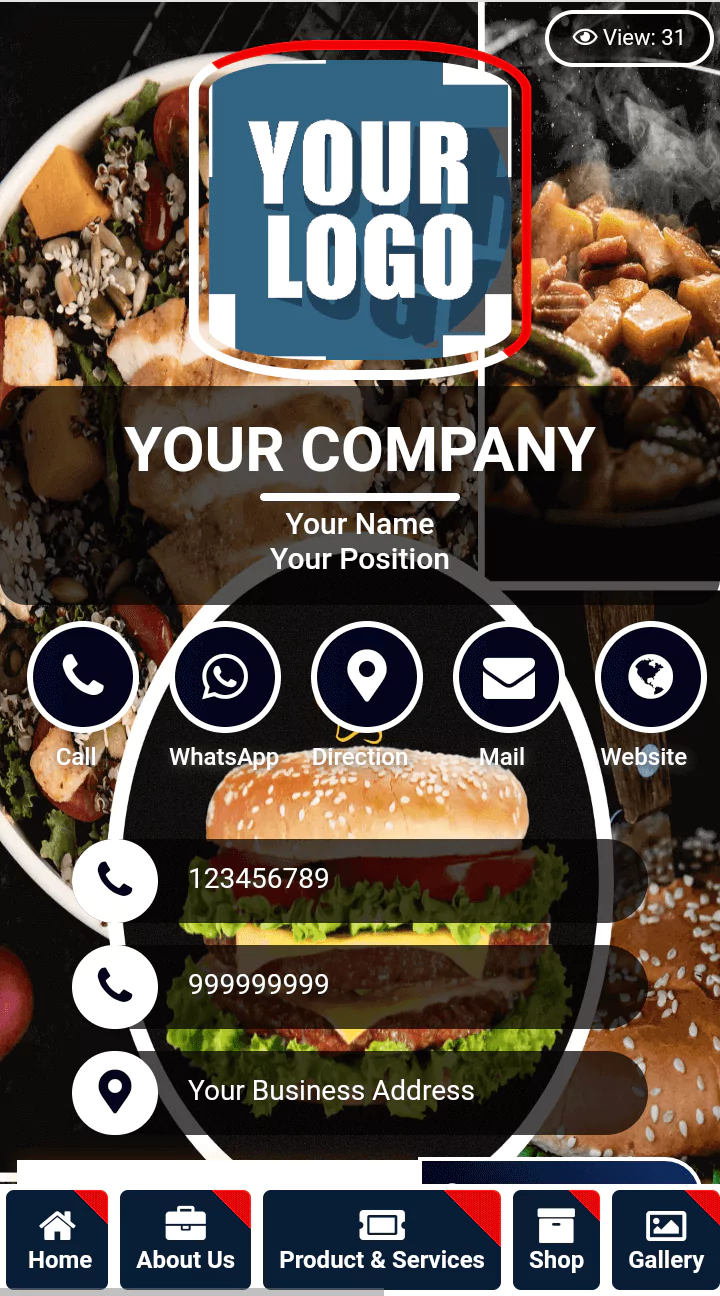
Task: Open Product & Services tab
Action: pyautogui.click(x=381, y=1240)
